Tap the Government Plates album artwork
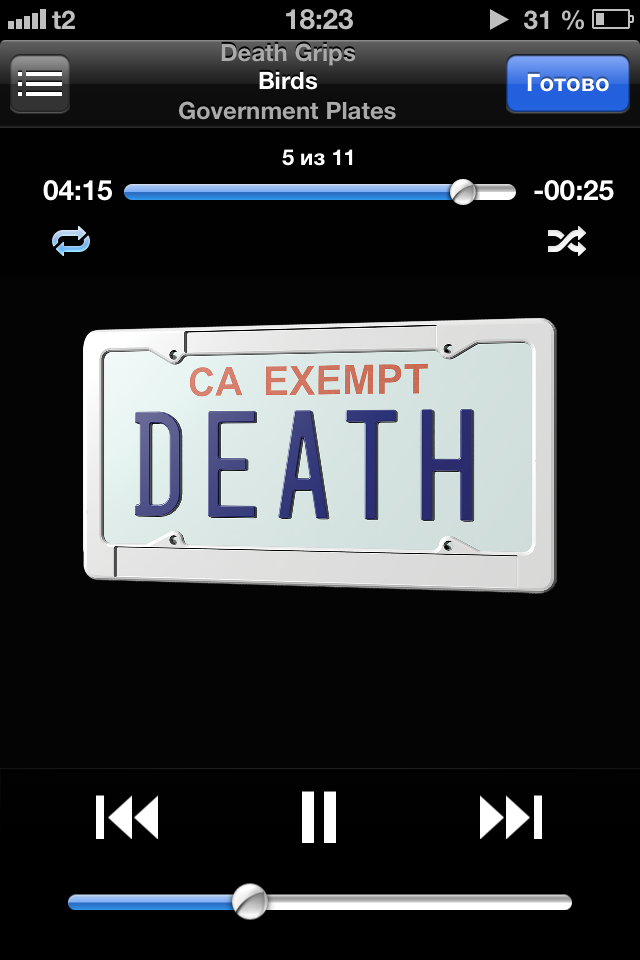This screenshot has width=640, height=960. pos(320,455)
